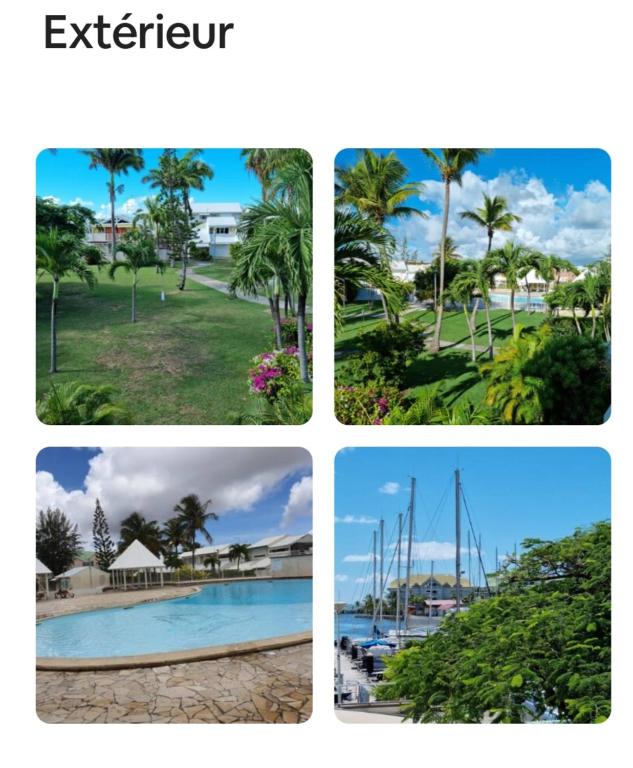View the garden photo with distant pool
The height and width of the screenshot is (768, 633).
472,286
